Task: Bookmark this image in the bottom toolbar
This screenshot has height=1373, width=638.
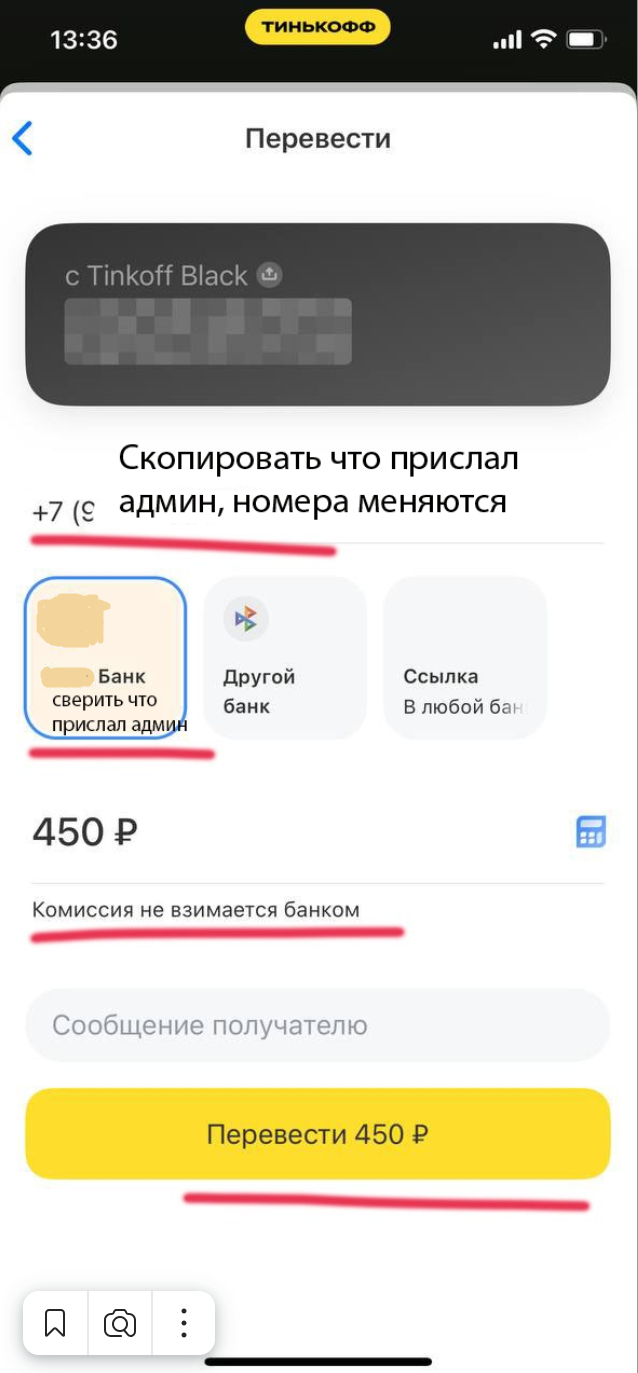Action: (55, 1323)
